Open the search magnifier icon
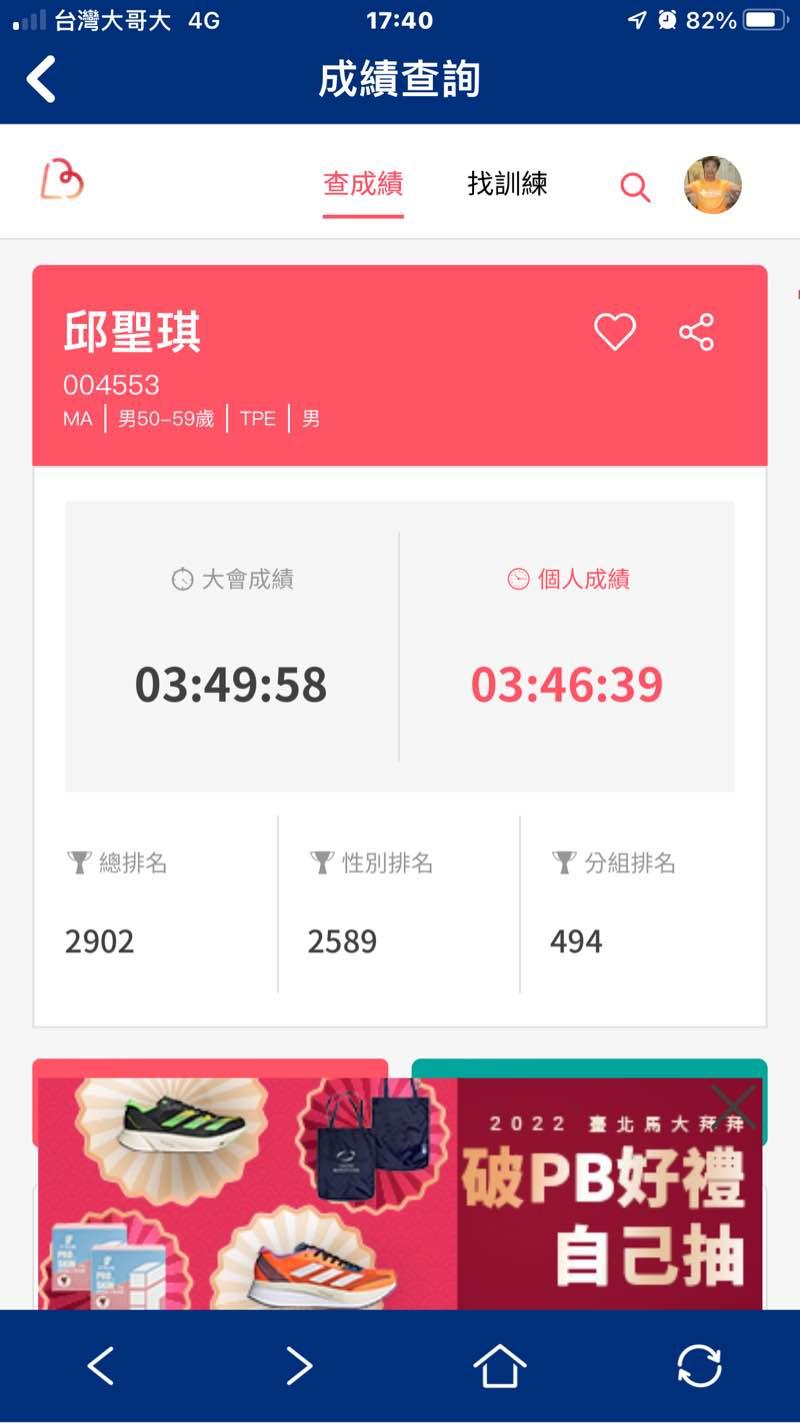 pos(635,187)
